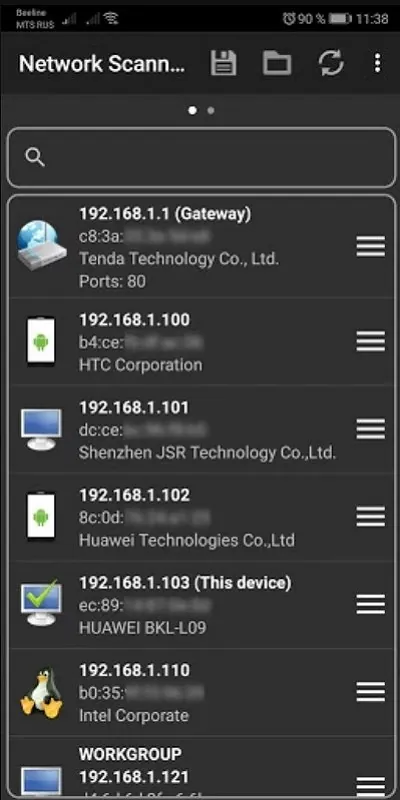Open the menu icon for 192.168.1.1 Gateway
Image resolution: width=400 pixels, height=800 pixels.
[371, 247]
